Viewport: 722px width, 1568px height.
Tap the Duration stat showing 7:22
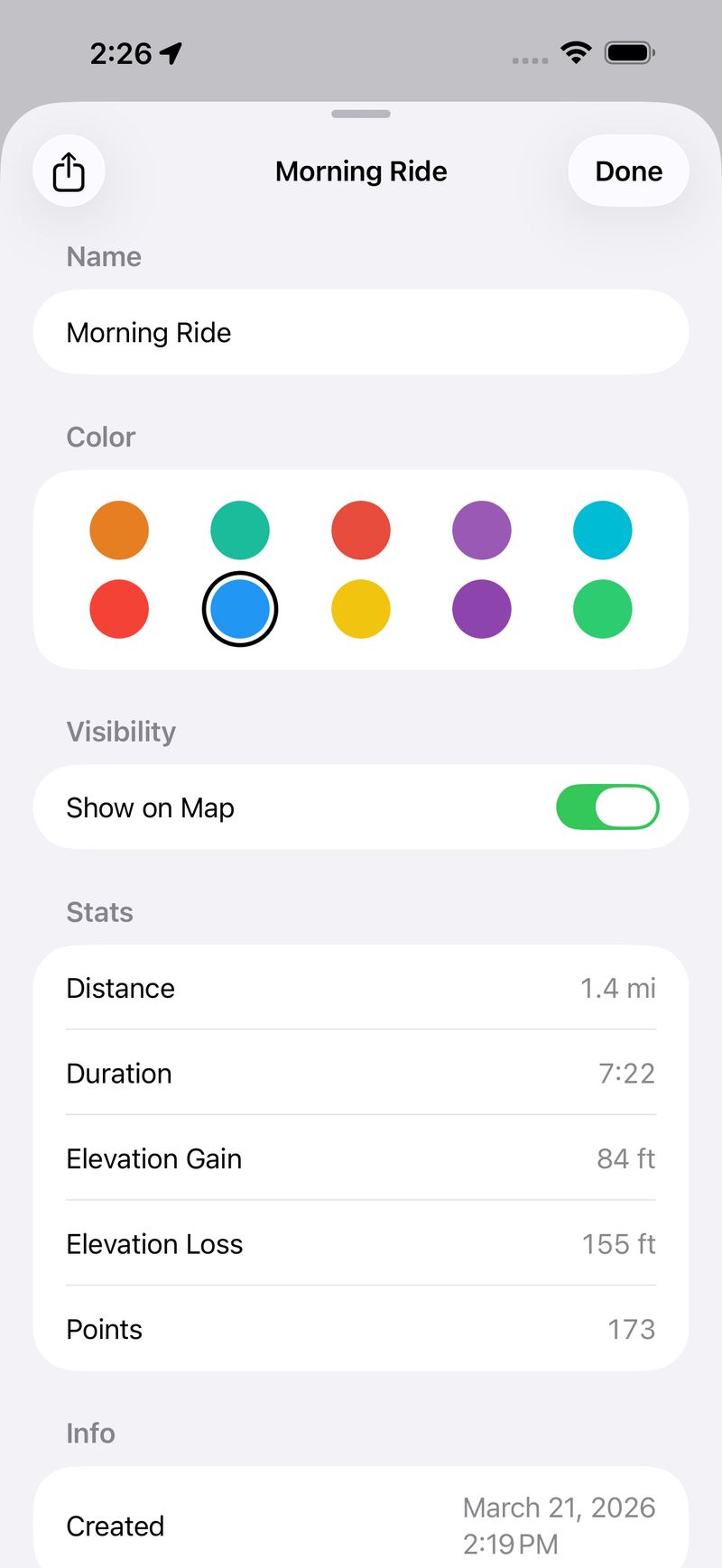click(361, 1074)
